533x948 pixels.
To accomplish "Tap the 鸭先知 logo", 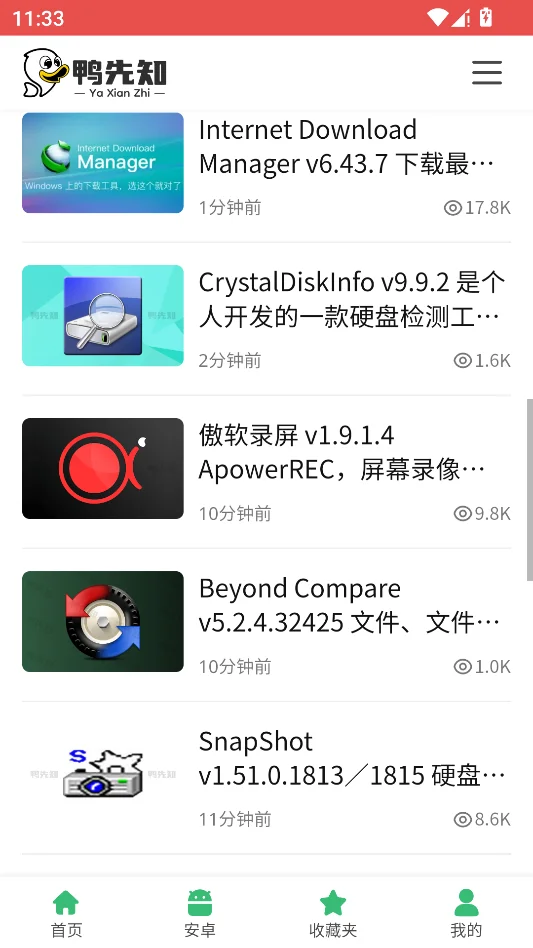I will coord(94,73).
